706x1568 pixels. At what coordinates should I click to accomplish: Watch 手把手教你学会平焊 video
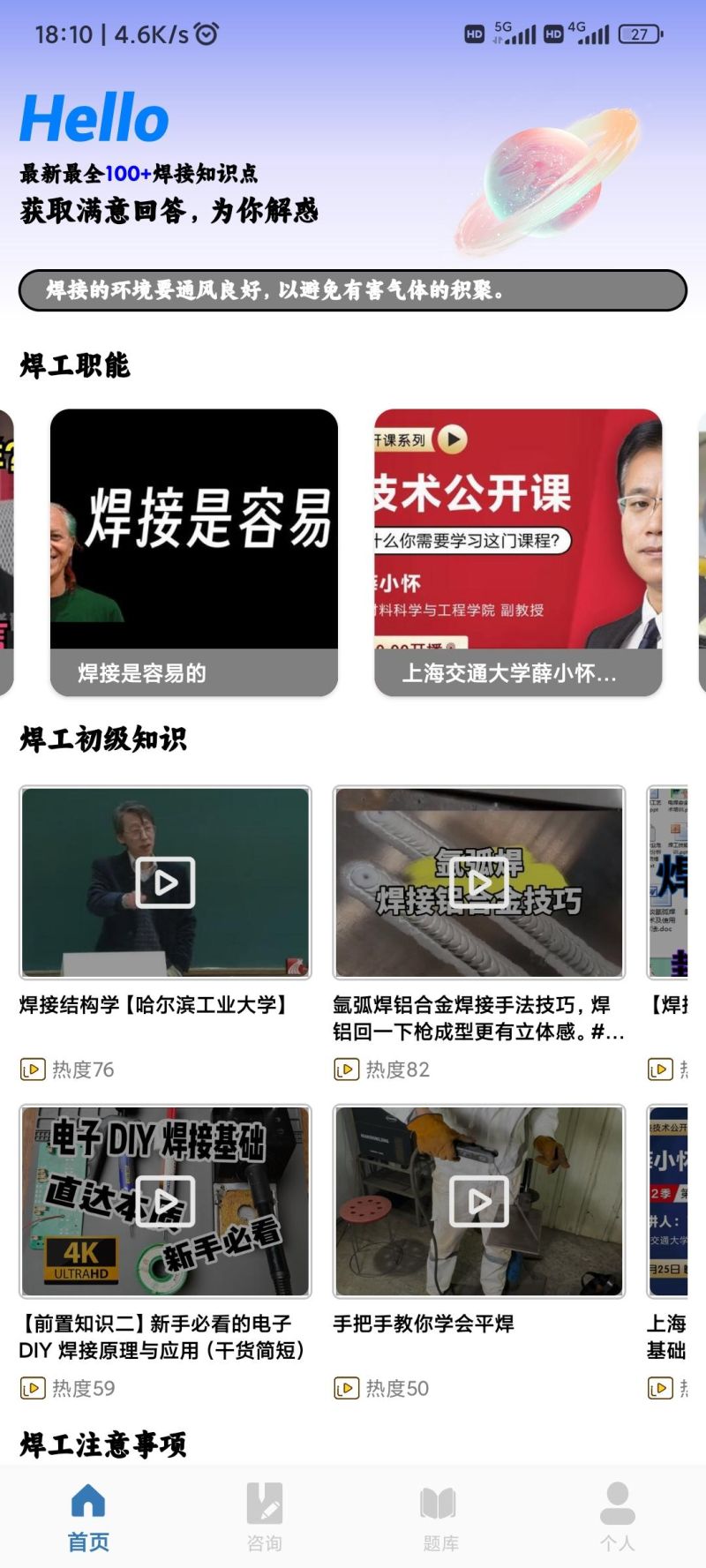tap(478, 1201)
